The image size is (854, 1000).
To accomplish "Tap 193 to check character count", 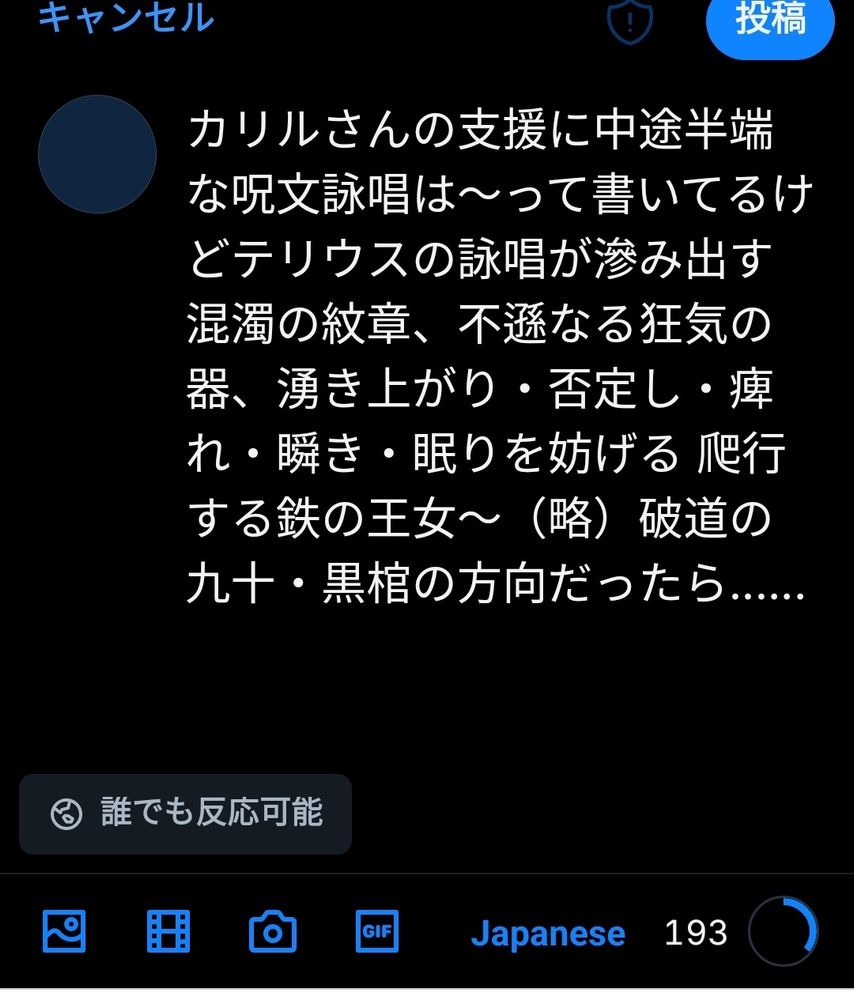I will tap(697, 933).
